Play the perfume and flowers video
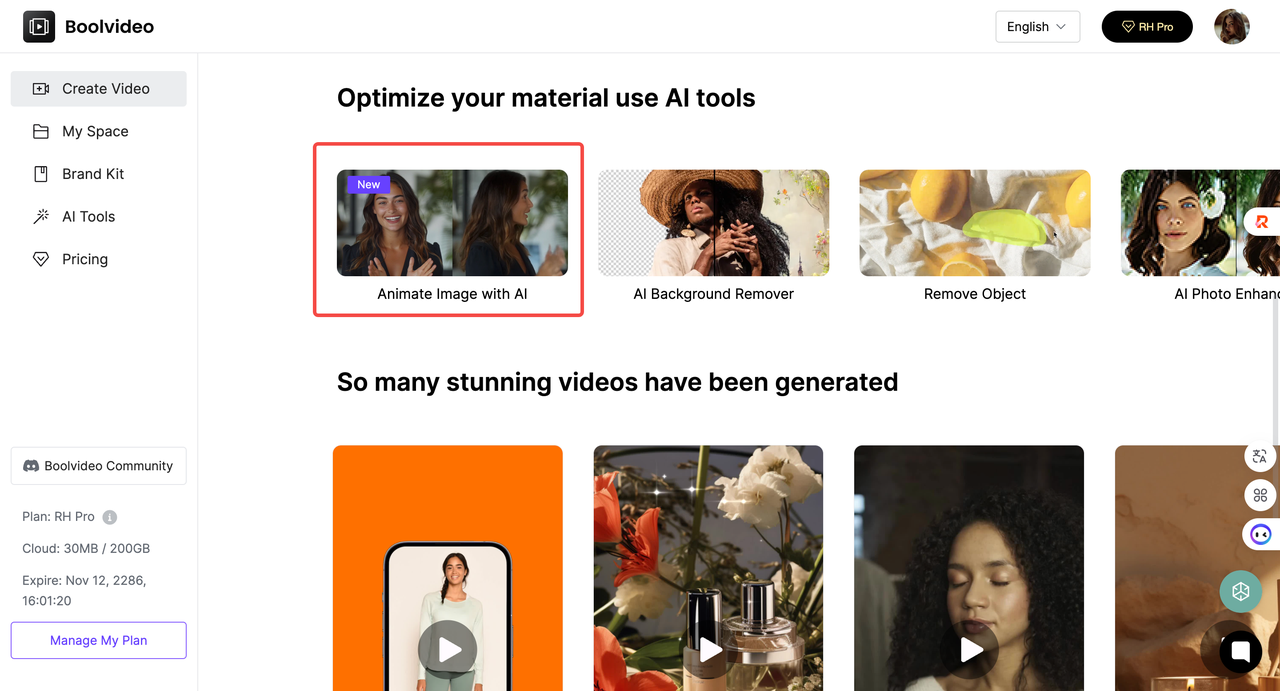The height and width of the screenshot is (691, 1280). pyautogui.click(x=710, y=650)
